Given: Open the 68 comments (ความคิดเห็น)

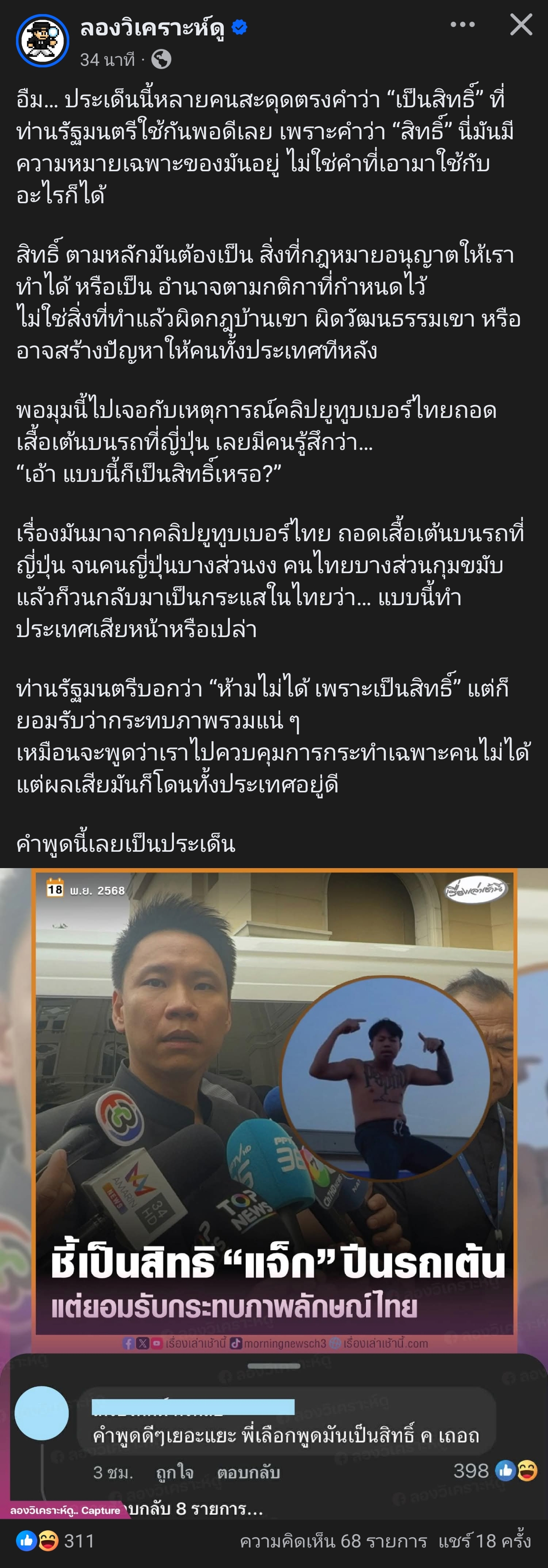Looking at the screenshot, I should click(333, 1541).
